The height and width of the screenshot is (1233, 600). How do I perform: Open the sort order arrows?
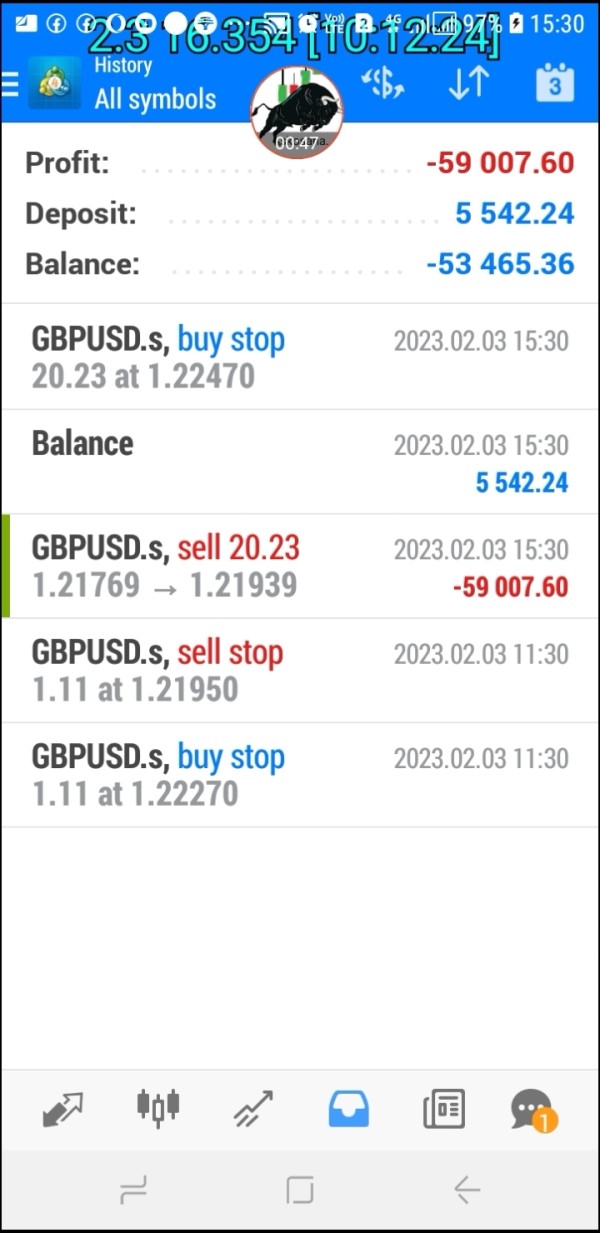[x=468, y=84]
